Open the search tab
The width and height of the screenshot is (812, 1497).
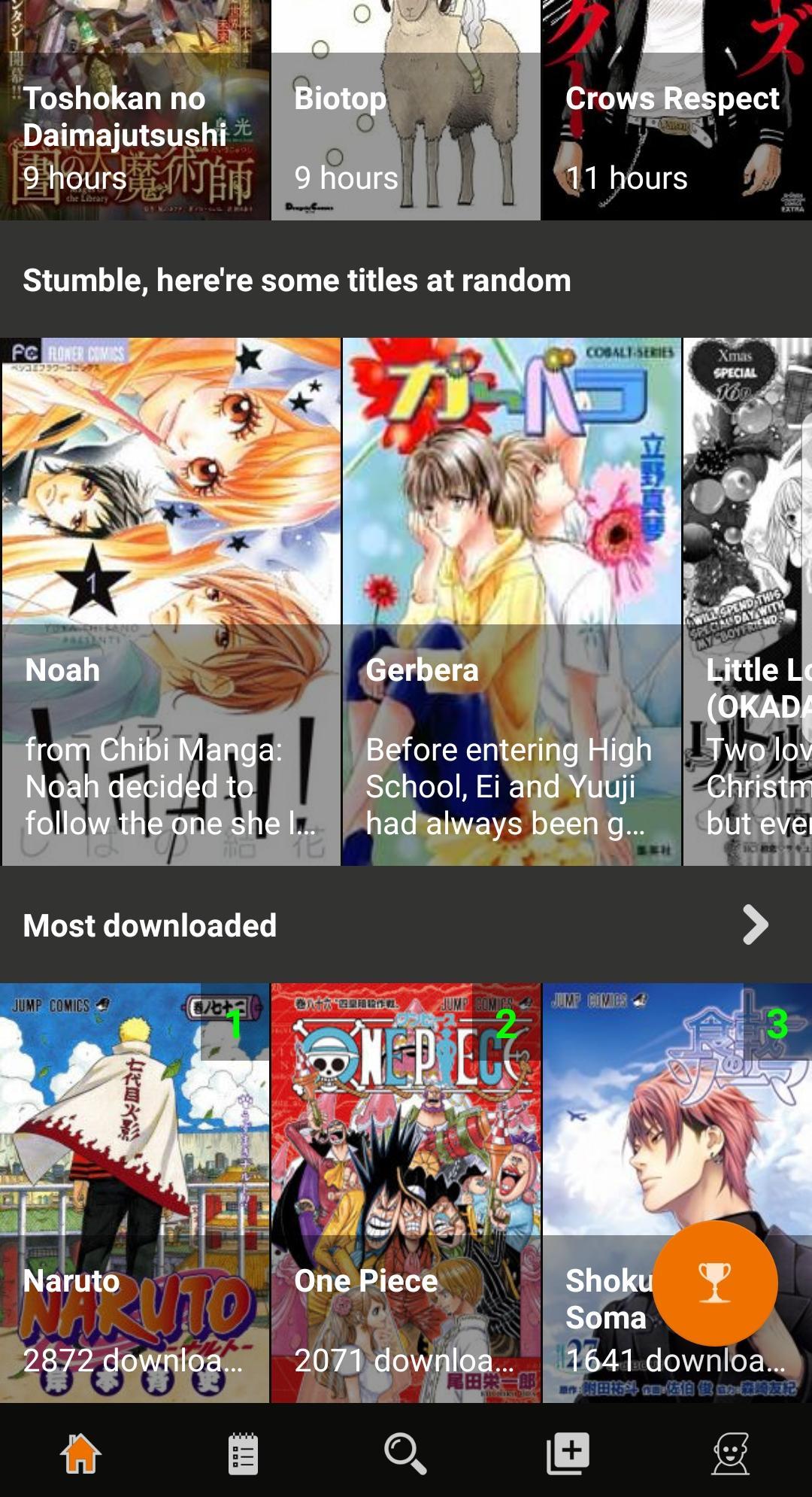[x=405, y=1453]
